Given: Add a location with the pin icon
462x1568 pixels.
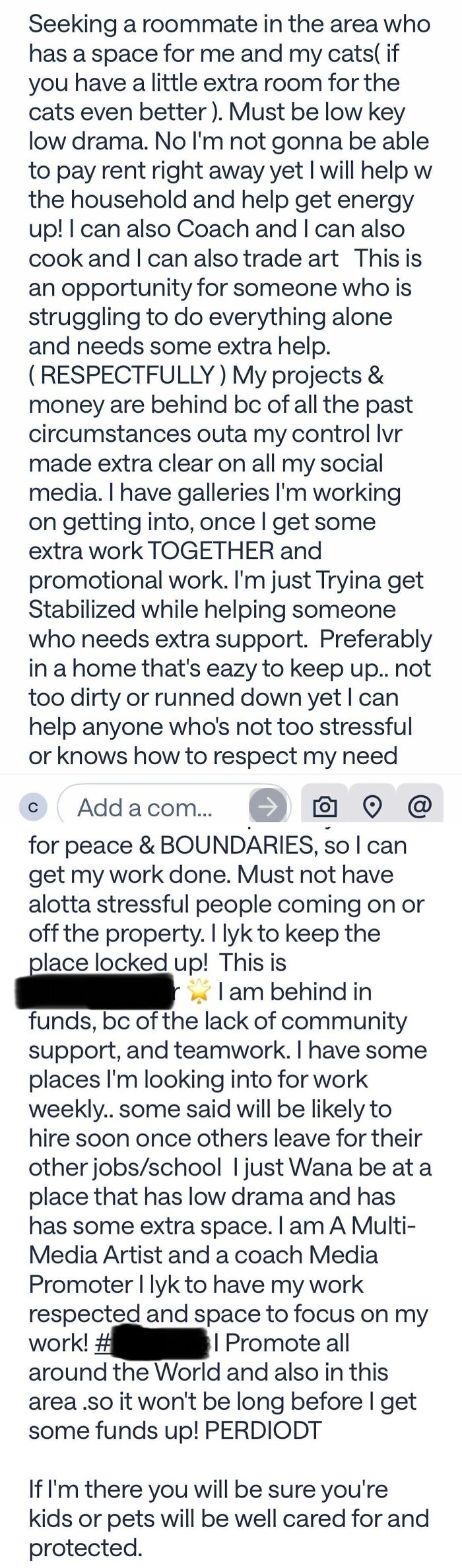Looking at the screenshot, I should pyautogui.click(x=372, y=805).
